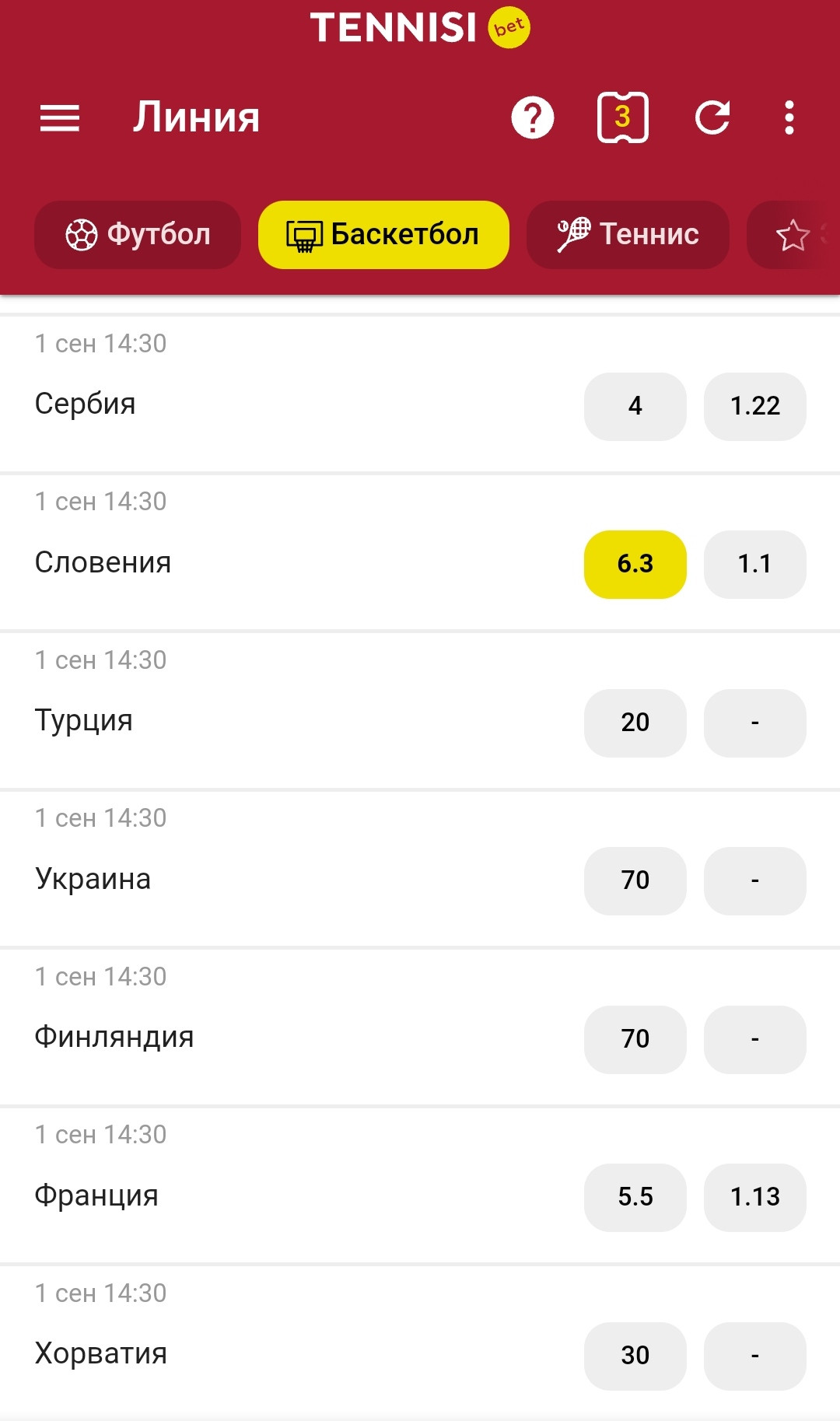The image size is (840, 1421).
Task: Open the three-dot overflow menu
Action: coord(789,118)
